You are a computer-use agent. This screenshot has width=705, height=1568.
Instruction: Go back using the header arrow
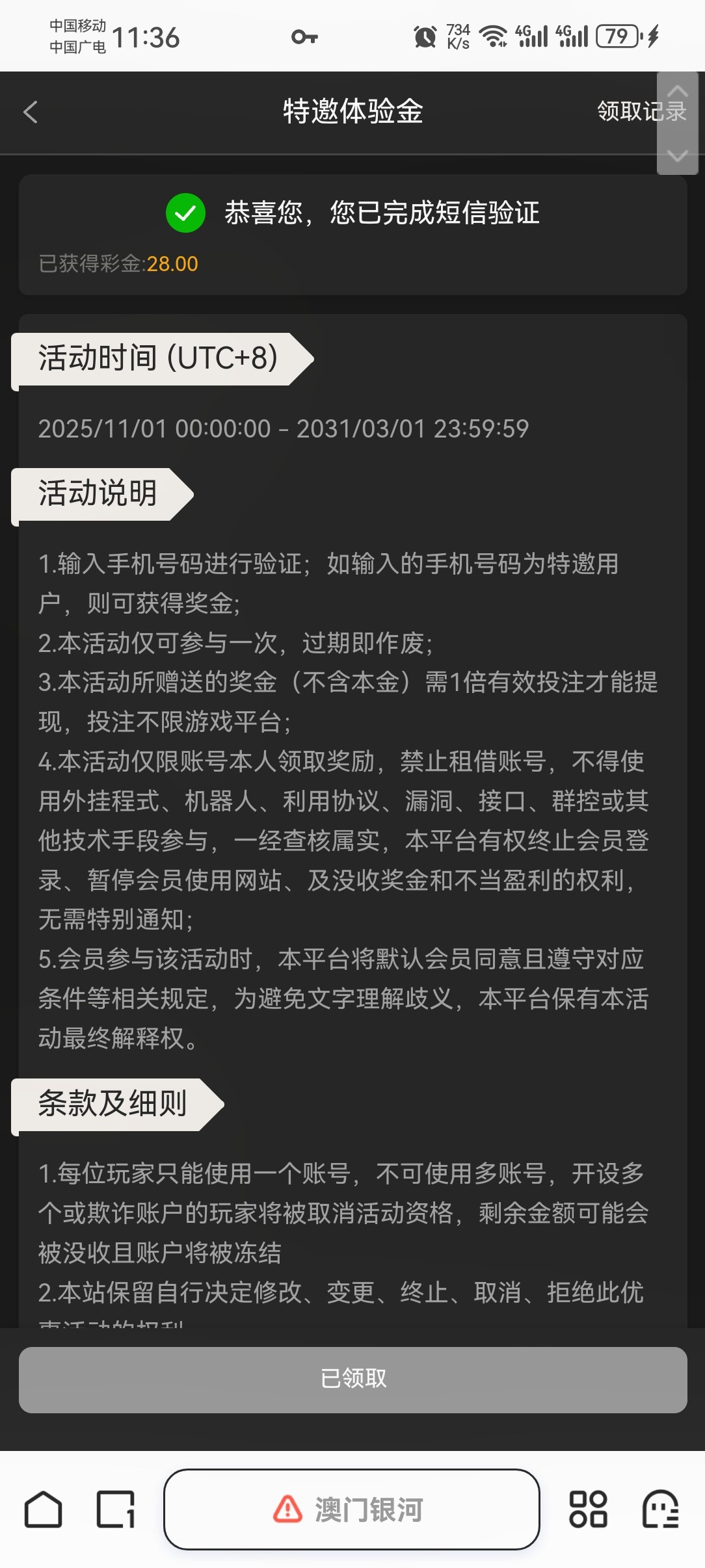coord(31,112)
